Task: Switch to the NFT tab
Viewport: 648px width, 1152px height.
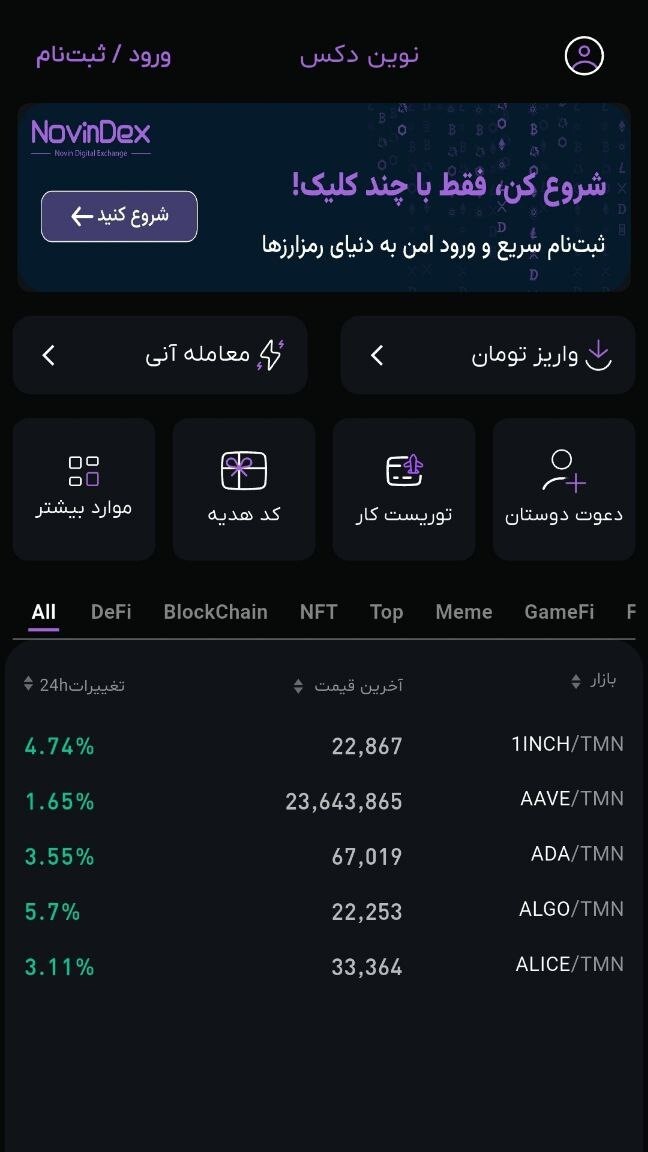Action: click(318, 612)
